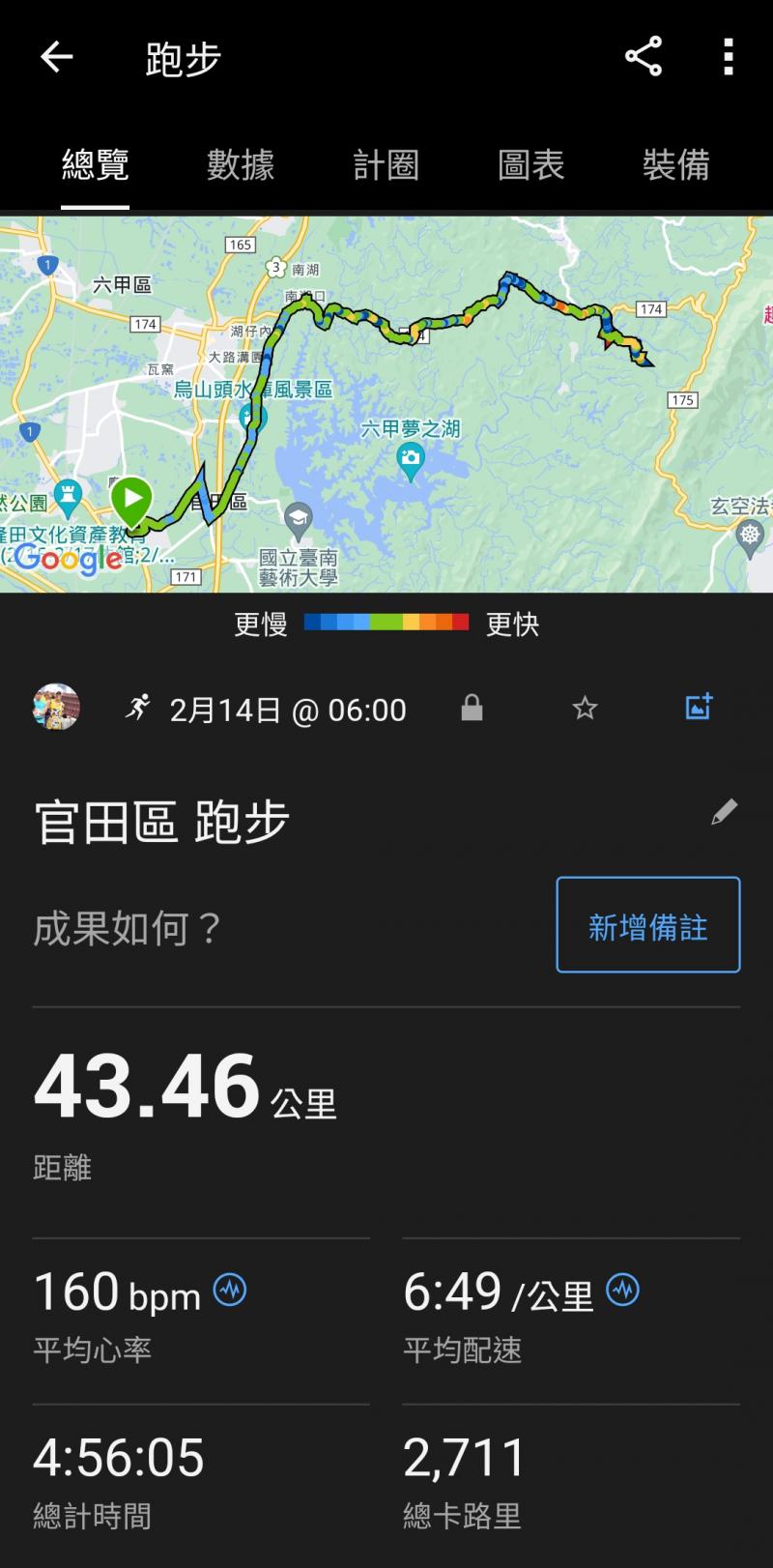
Task: Open the 裝備 tab
Action: point(675,165)
